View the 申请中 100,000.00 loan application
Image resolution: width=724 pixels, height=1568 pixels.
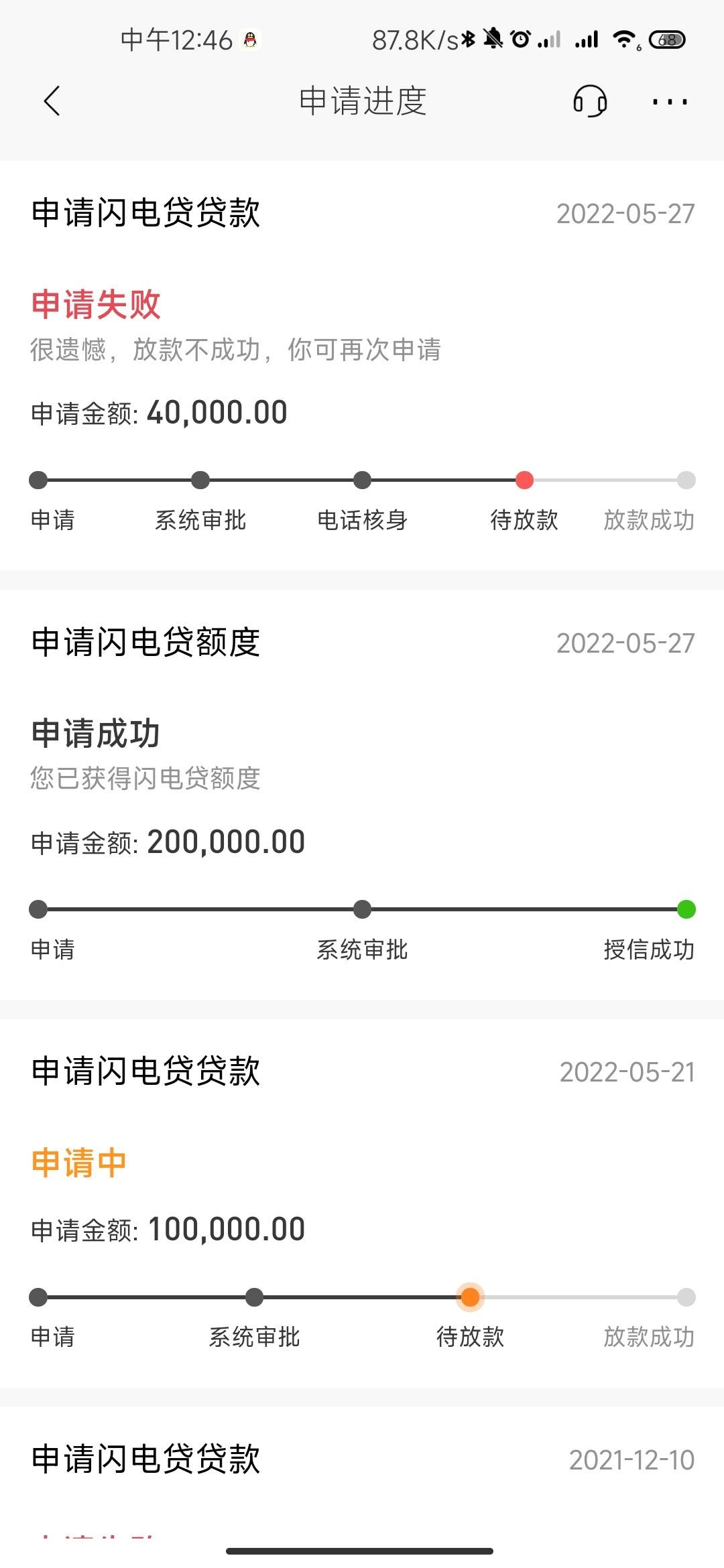click(362, 1203)
